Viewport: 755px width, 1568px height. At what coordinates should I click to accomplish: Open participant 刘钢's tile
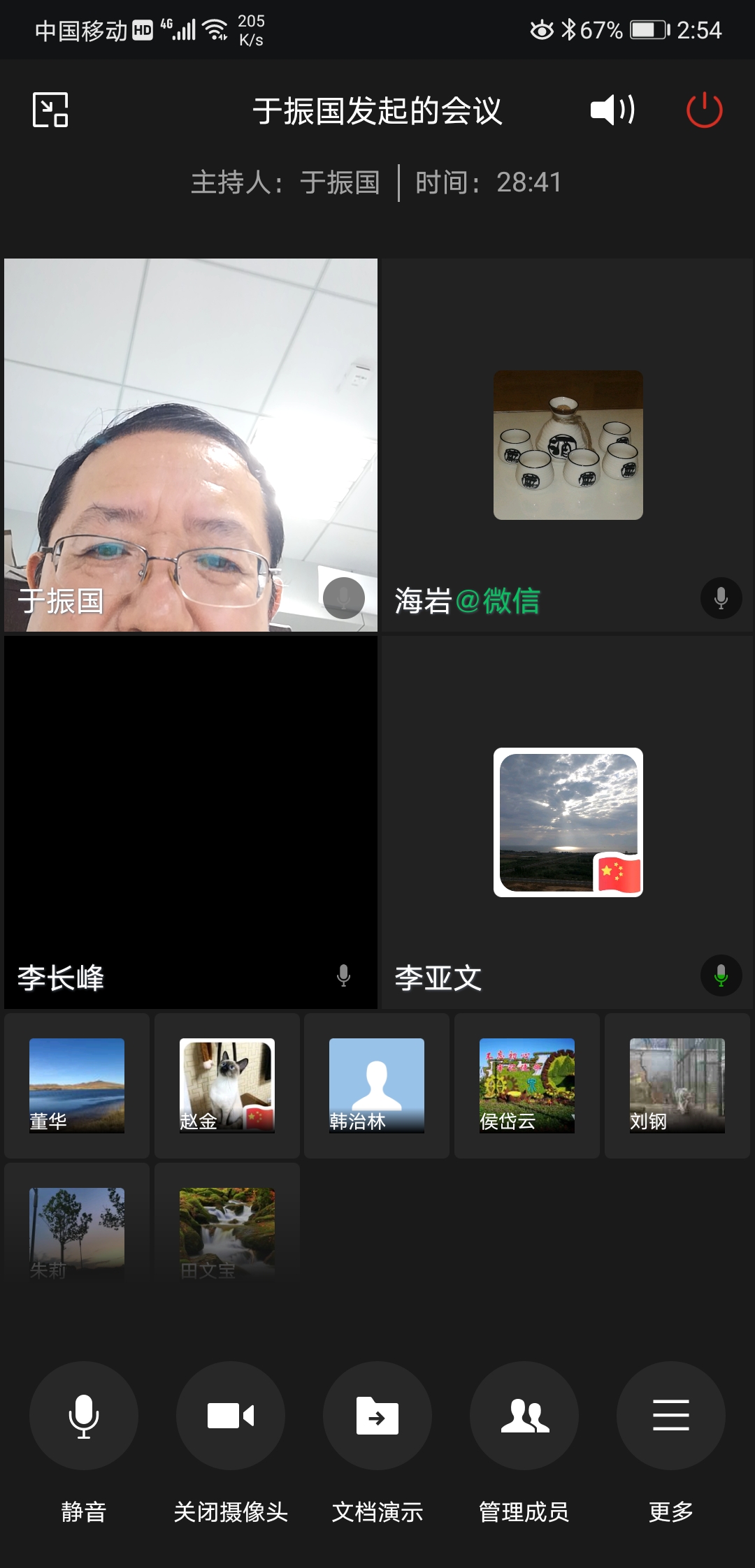(677, 1085)
